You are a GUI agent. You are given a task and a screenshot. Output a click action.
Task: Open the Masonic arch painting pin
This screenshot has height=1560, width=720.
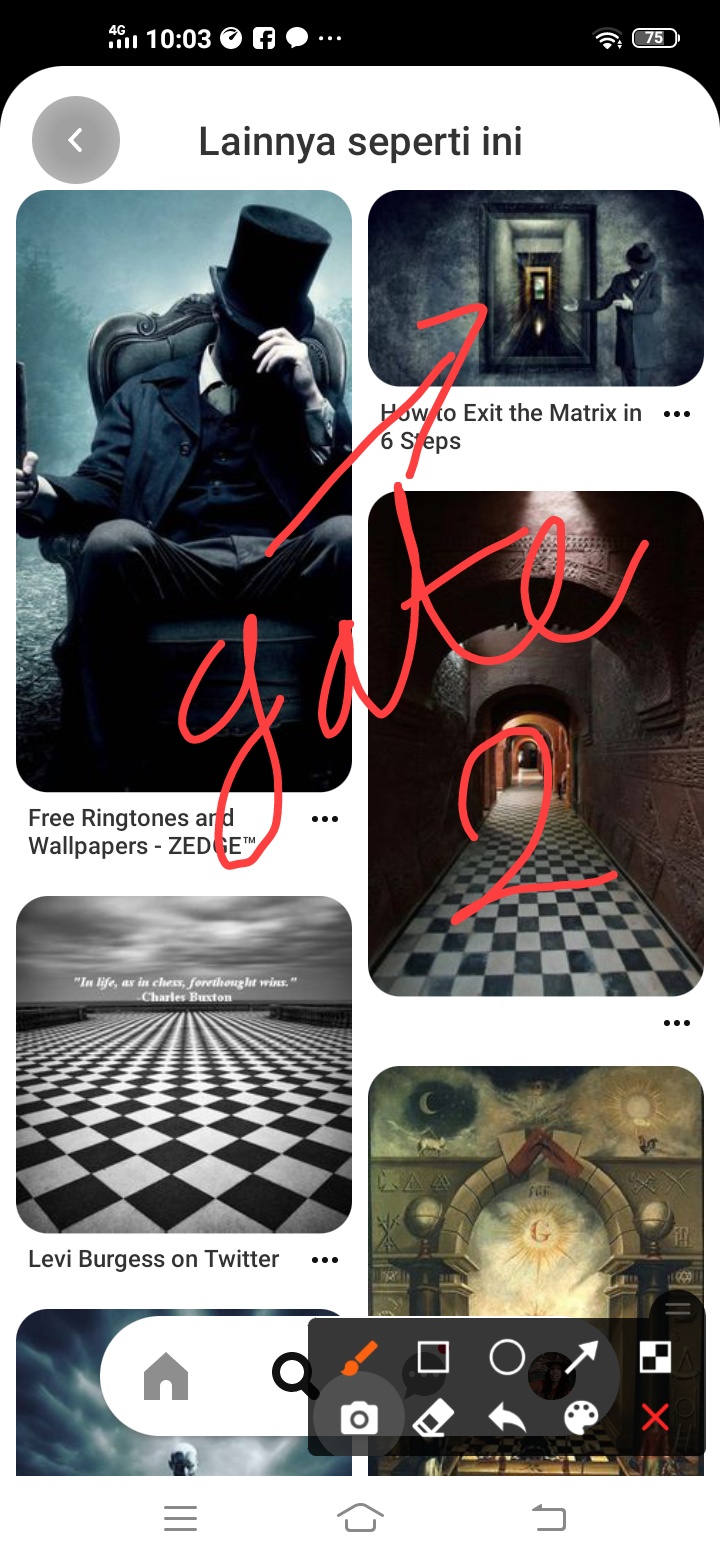(536, 1190)
